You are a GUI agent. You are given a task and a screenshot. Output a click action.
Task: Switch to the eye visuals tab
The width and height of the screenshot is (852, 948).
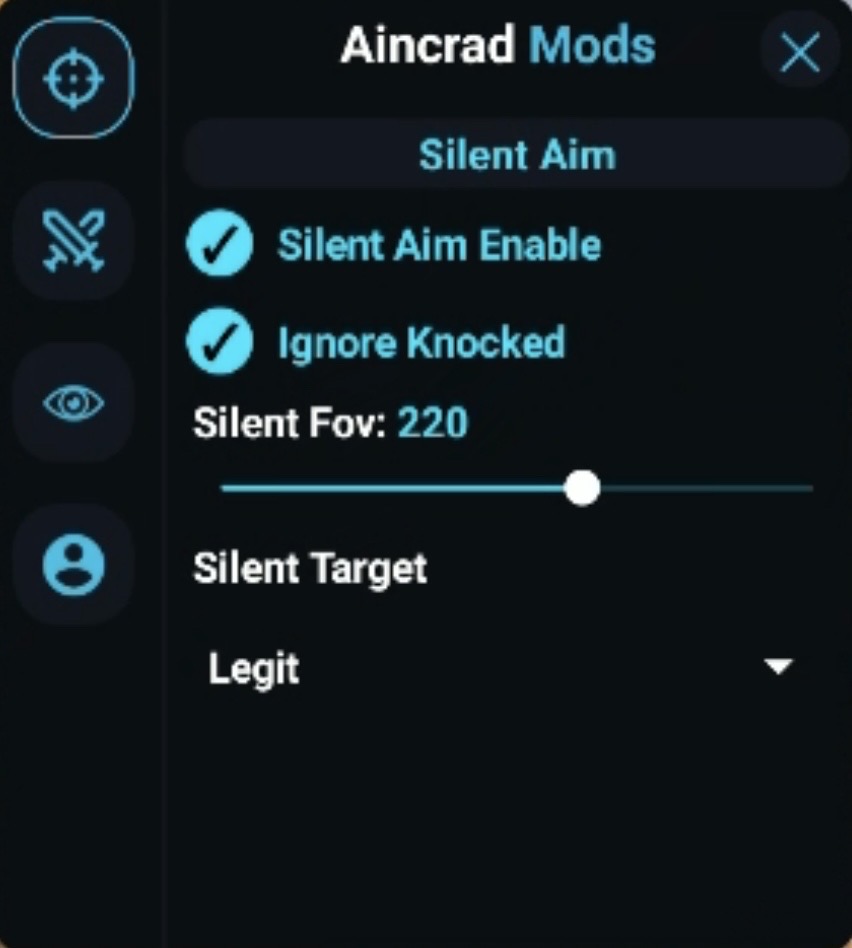pyautogui.click(x=73, y=402)
